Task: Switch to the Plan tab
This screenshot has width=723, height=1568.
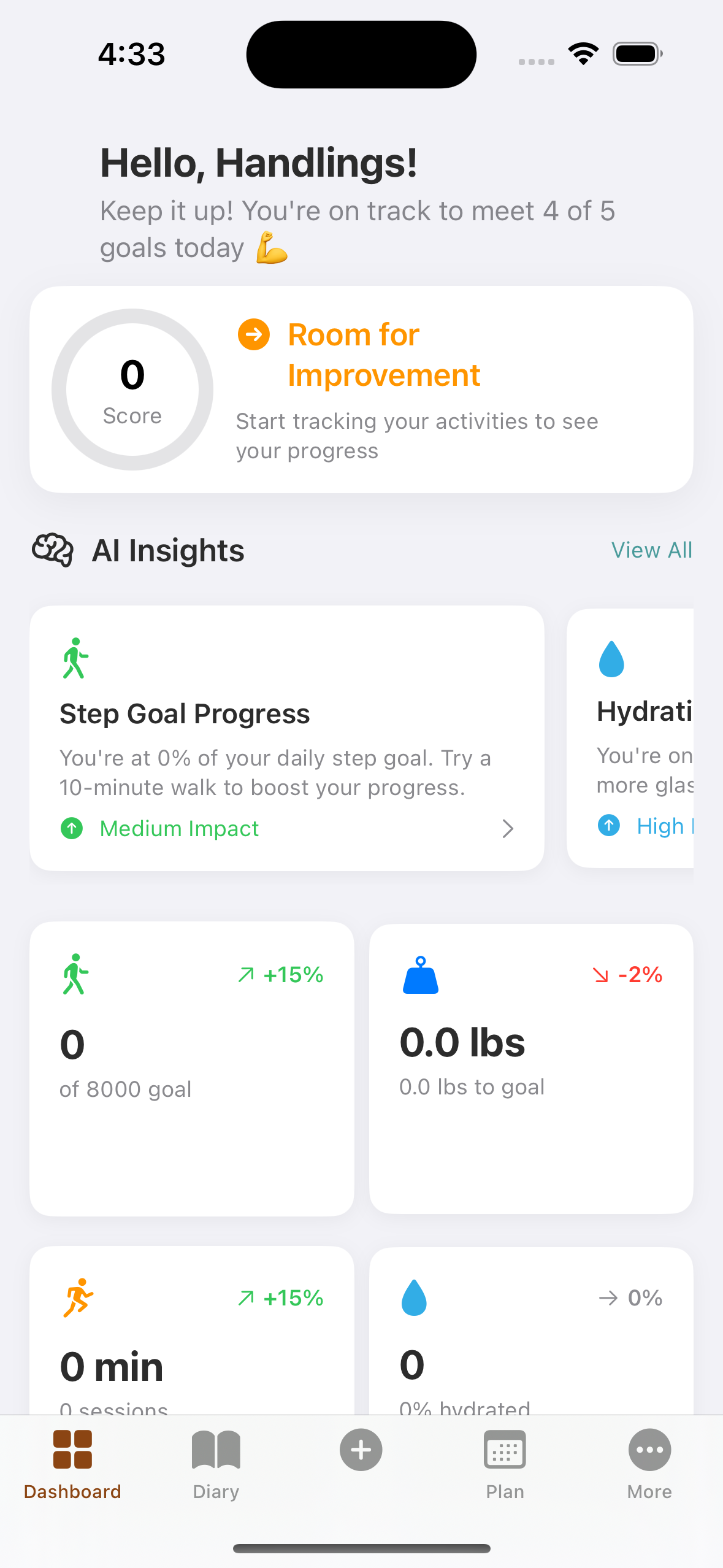Action: [x=504, y=1466]
